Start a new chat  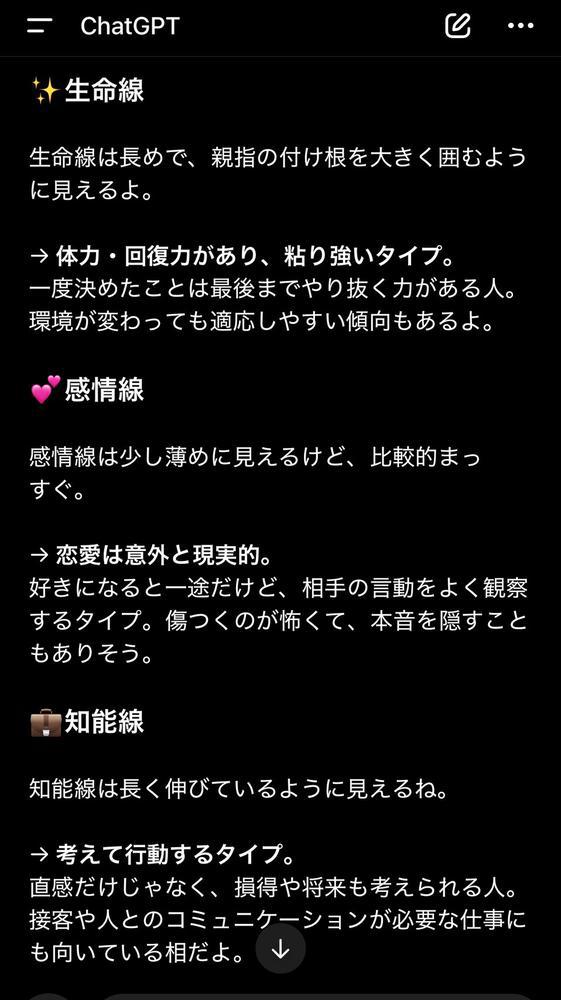click(x=458, y=26)
